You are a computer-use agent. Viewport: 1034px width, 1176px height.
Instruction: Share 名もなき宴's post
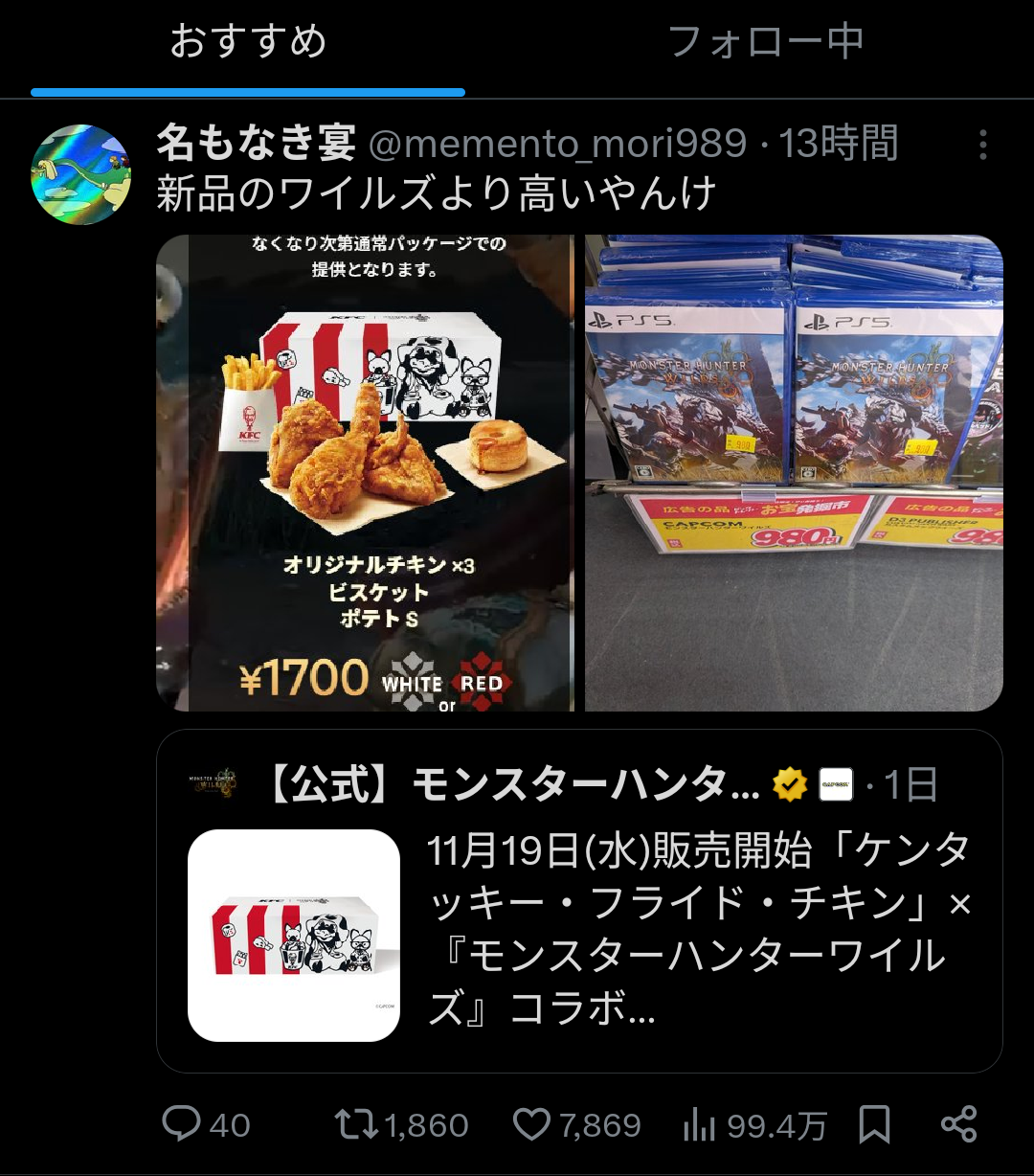[958, 1124]
